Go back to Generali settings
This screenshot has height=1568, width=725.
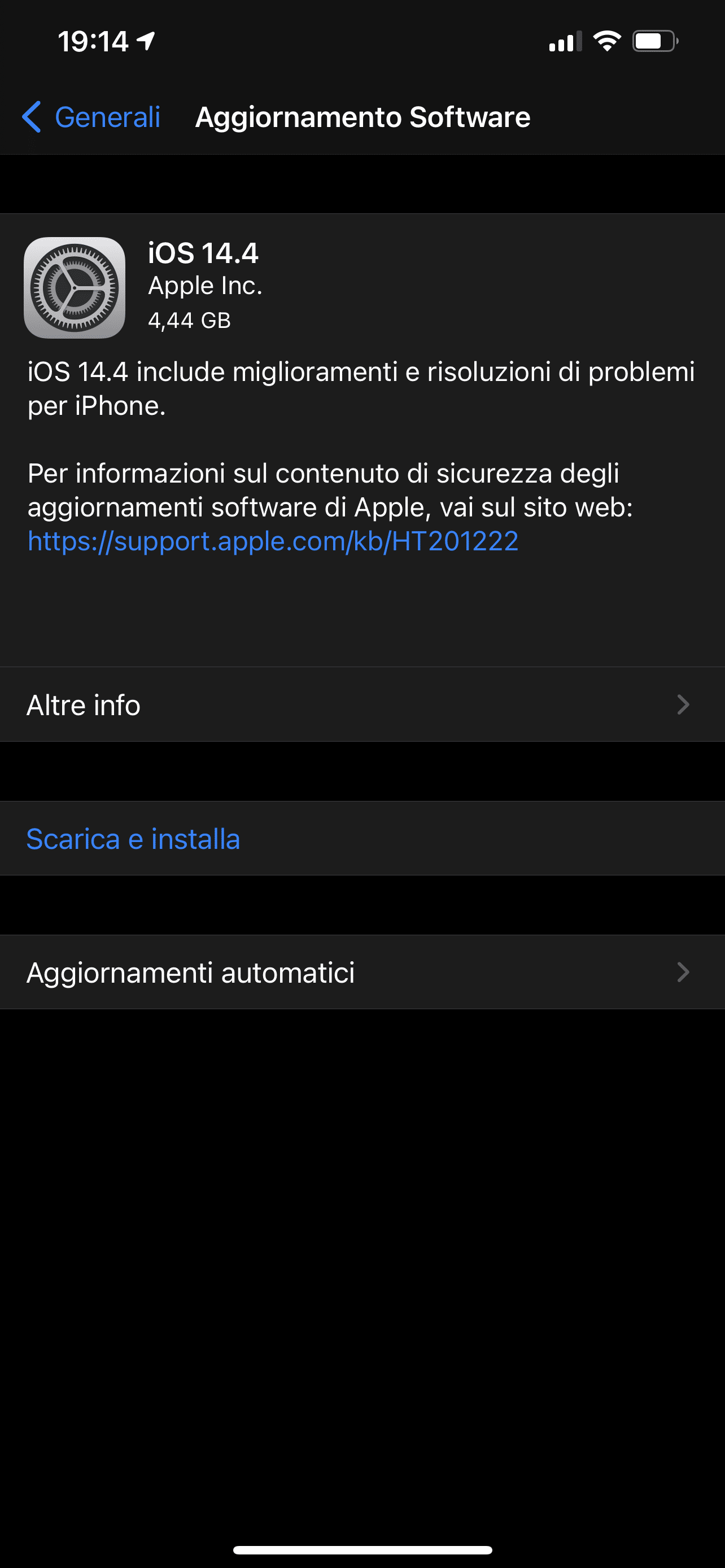click(91, 117)
